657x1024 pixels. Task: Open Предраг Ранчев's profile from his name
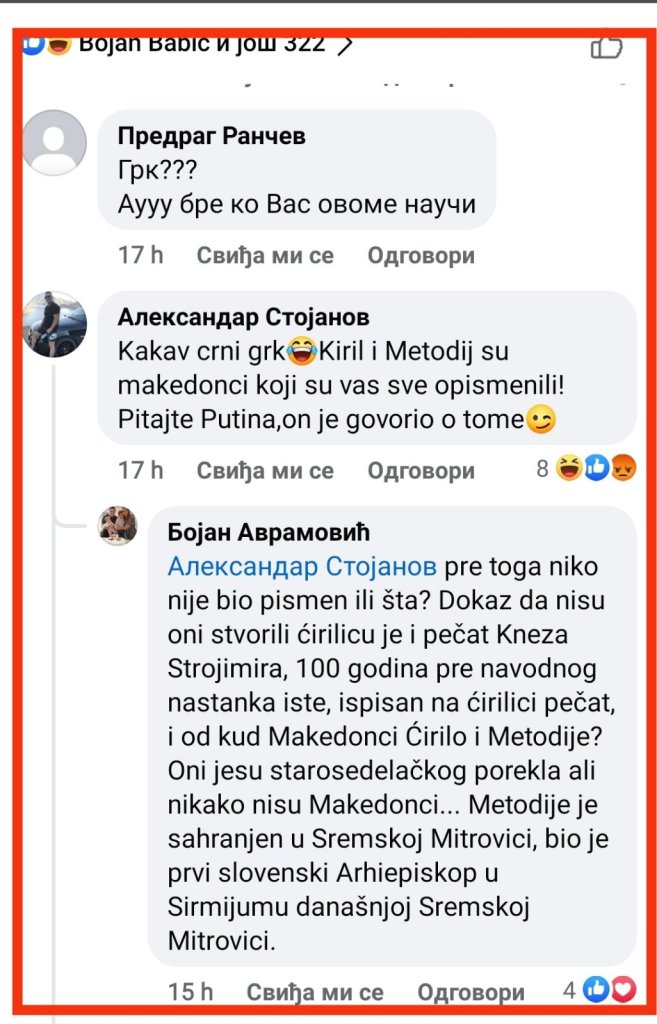point(212,136)
